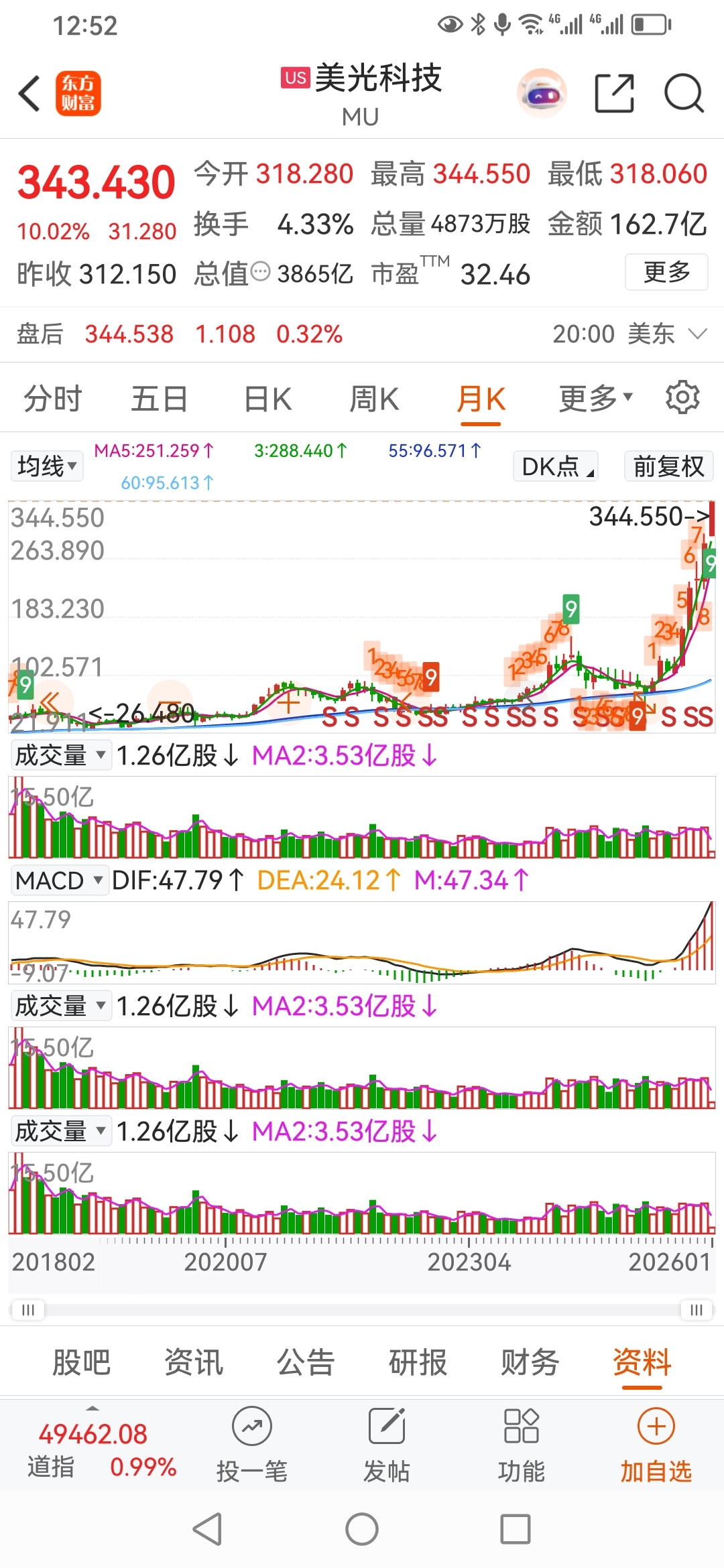Click the chart horizontal scrollbar handle
Image resolution: width=724 pixels, height=1568 pixels.
(x=28, y=1310)
